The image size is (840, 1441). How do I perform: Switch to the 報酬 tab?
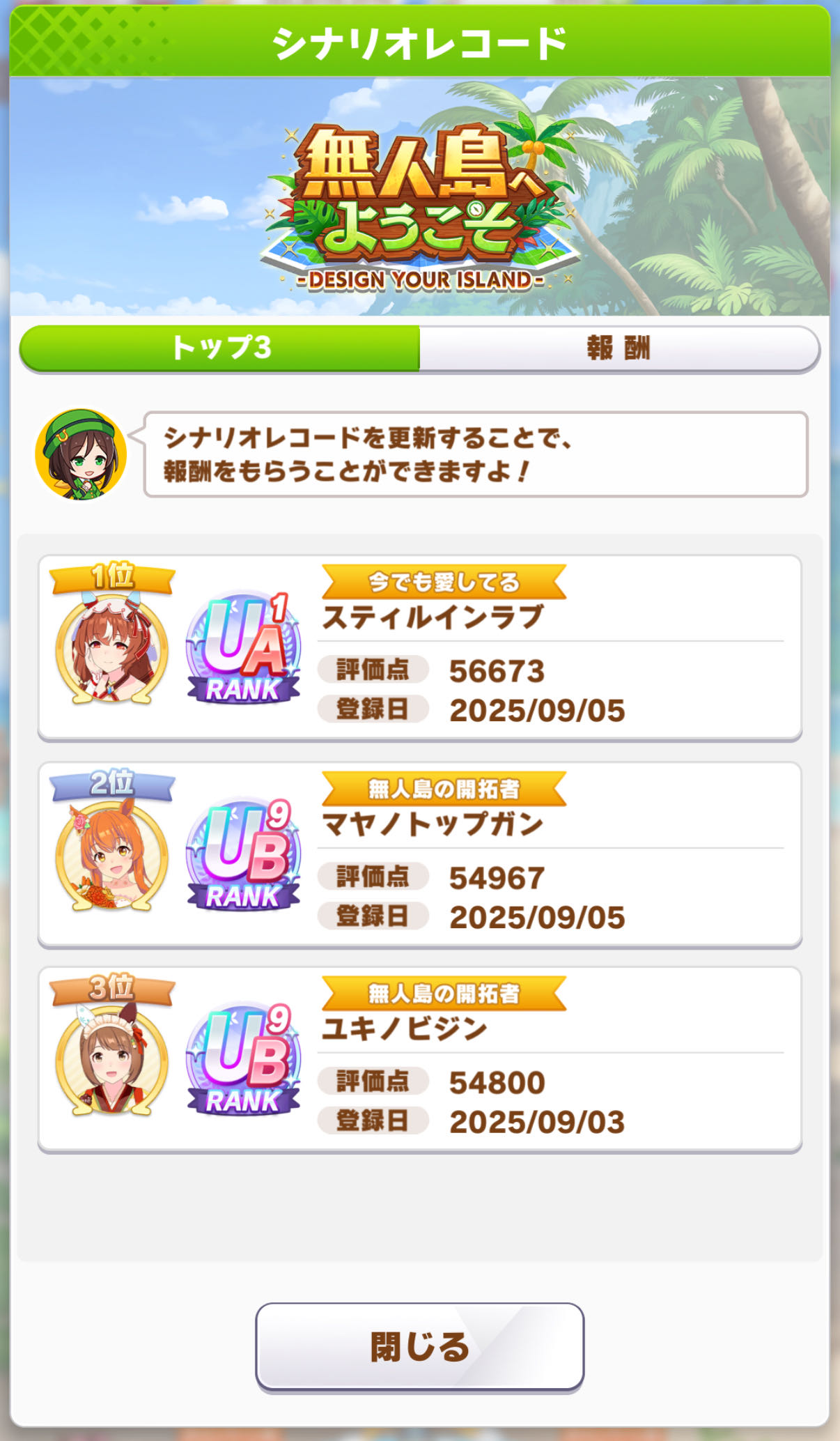[619, 348]
